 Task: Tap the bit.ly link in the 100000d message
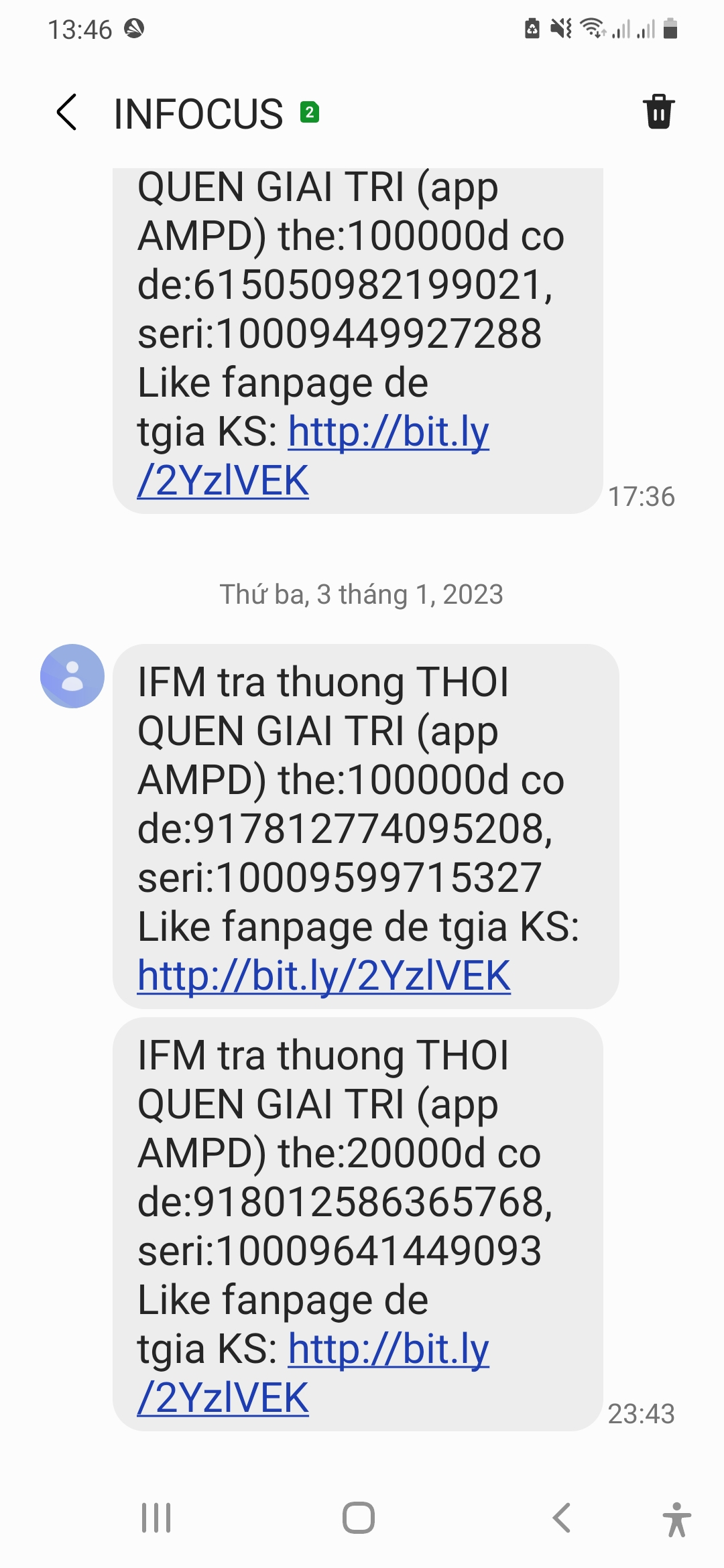click(324, 975)
